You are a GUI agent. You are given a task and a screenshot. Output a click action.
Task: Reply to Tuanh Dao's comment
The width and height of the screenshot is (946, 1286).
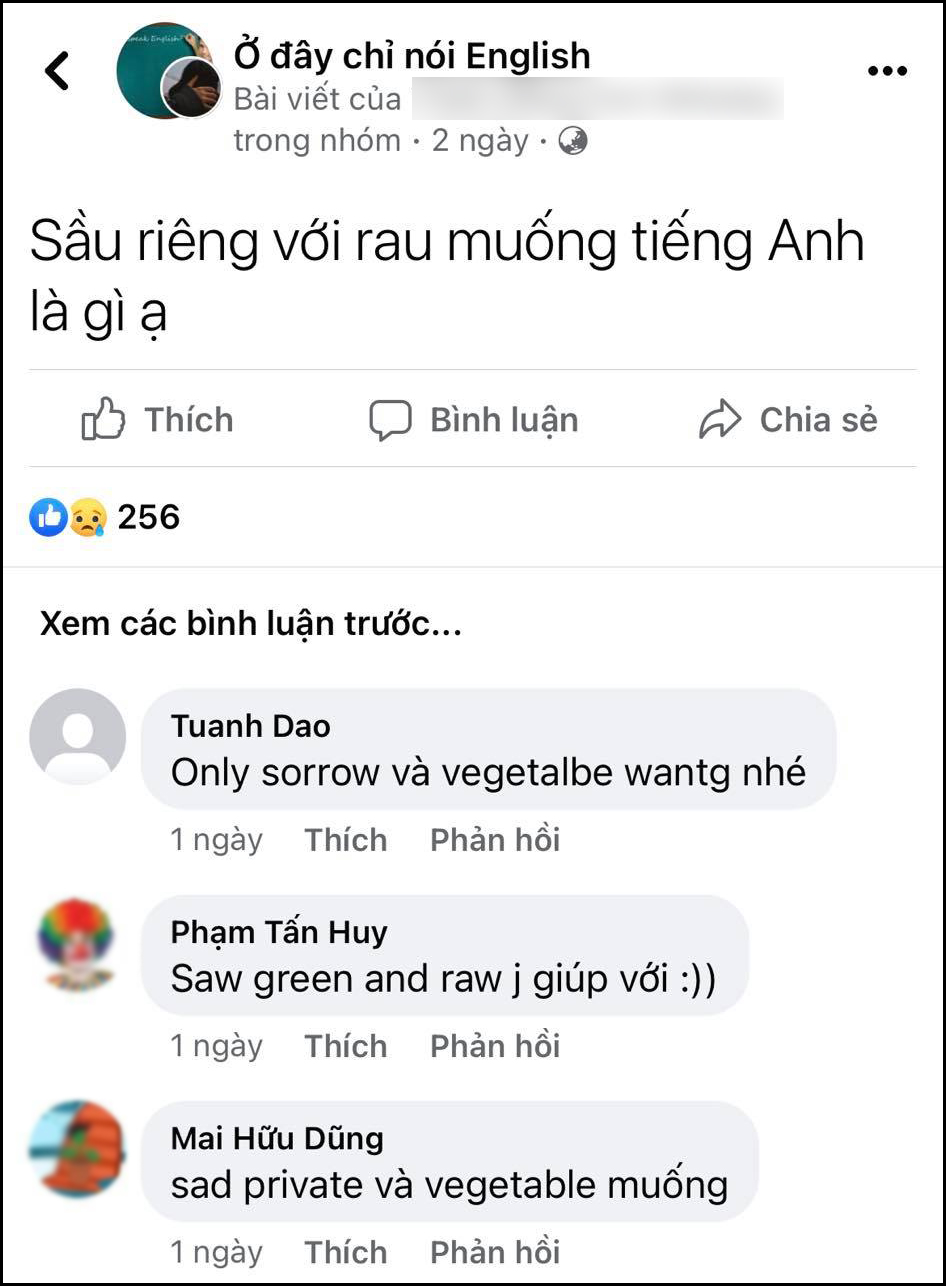(494, 840)
